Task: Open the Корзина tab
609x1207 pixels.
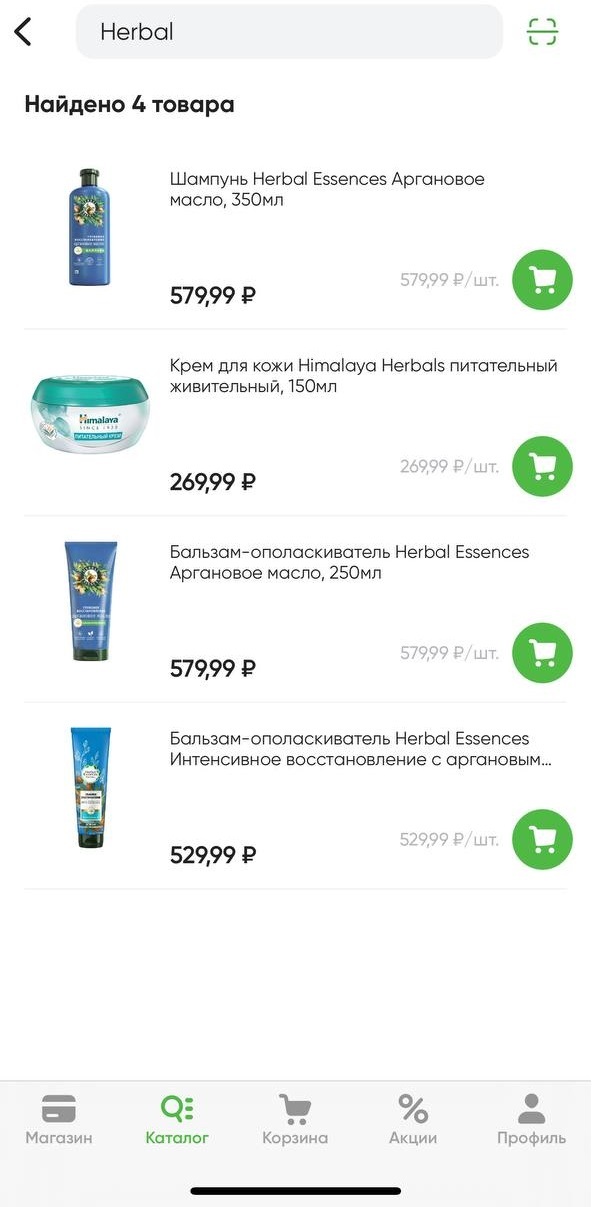Action: tap(295, 1120)
